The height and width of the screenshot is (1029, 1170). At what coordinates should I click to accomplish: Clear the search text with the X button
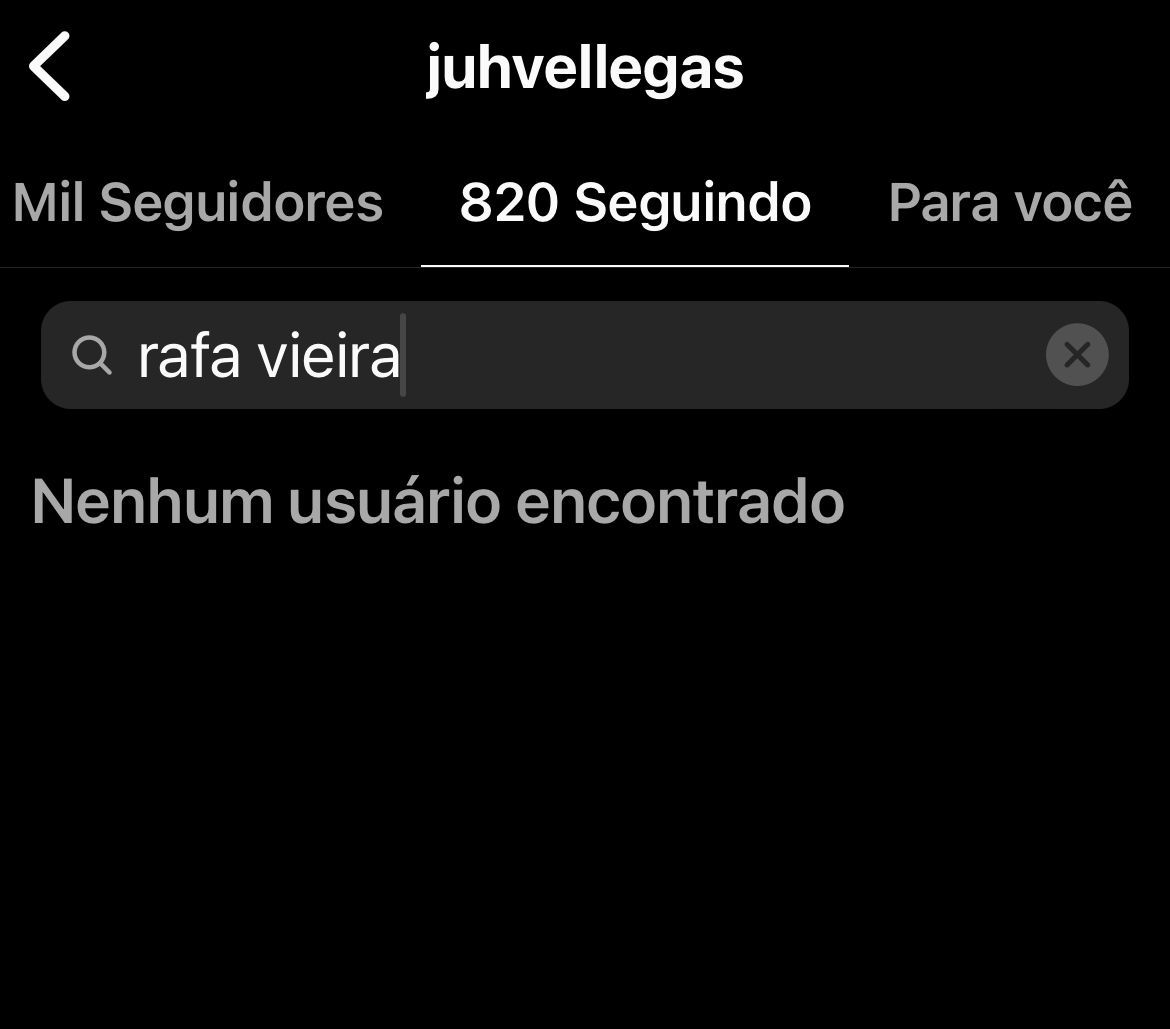tap(1076, 355)
